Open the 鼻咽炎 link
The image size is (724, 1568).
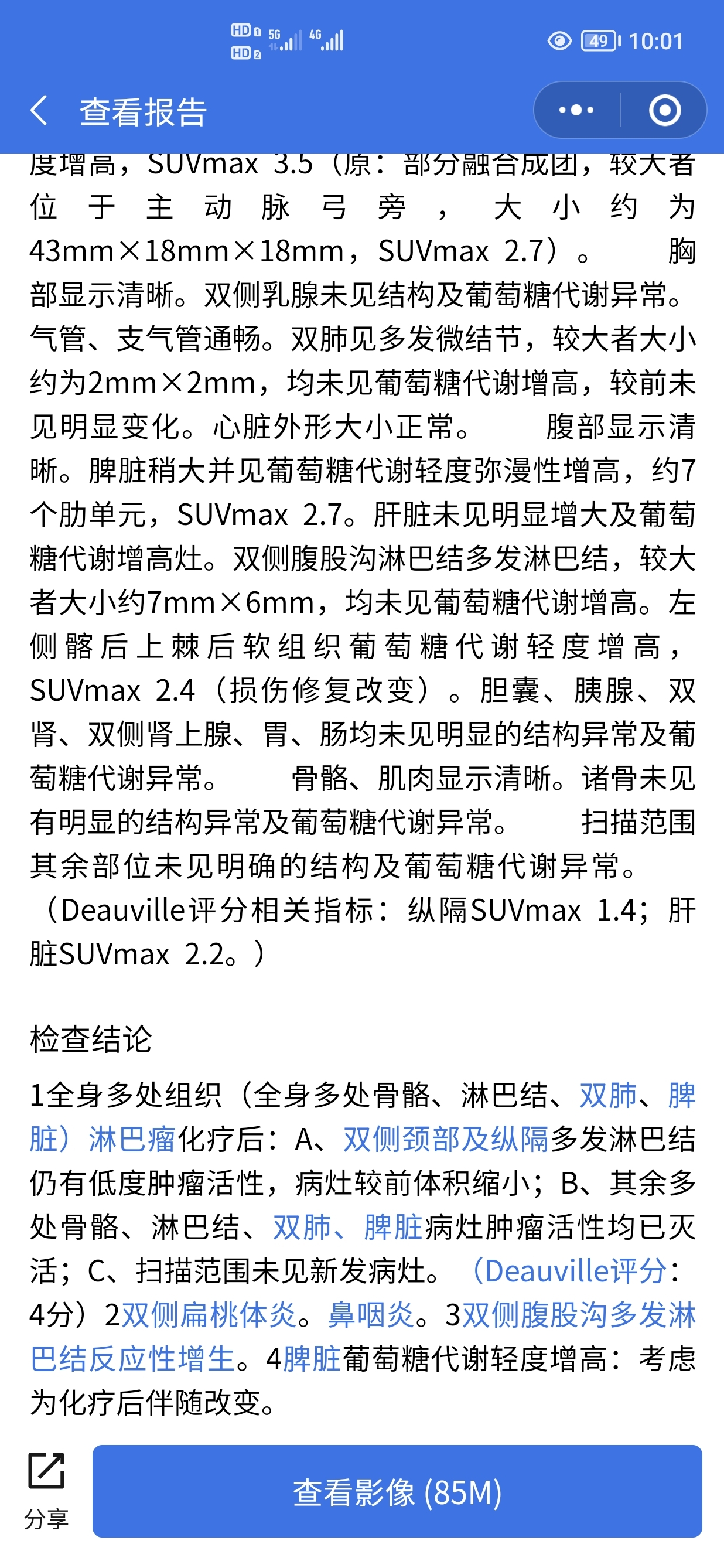tap(371, 1314)
